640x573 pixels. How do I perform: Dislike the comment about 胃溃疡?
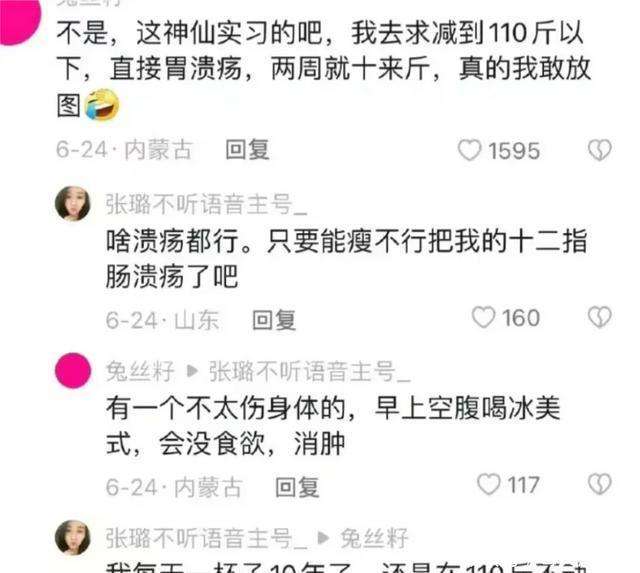click(x=598, y=151)
